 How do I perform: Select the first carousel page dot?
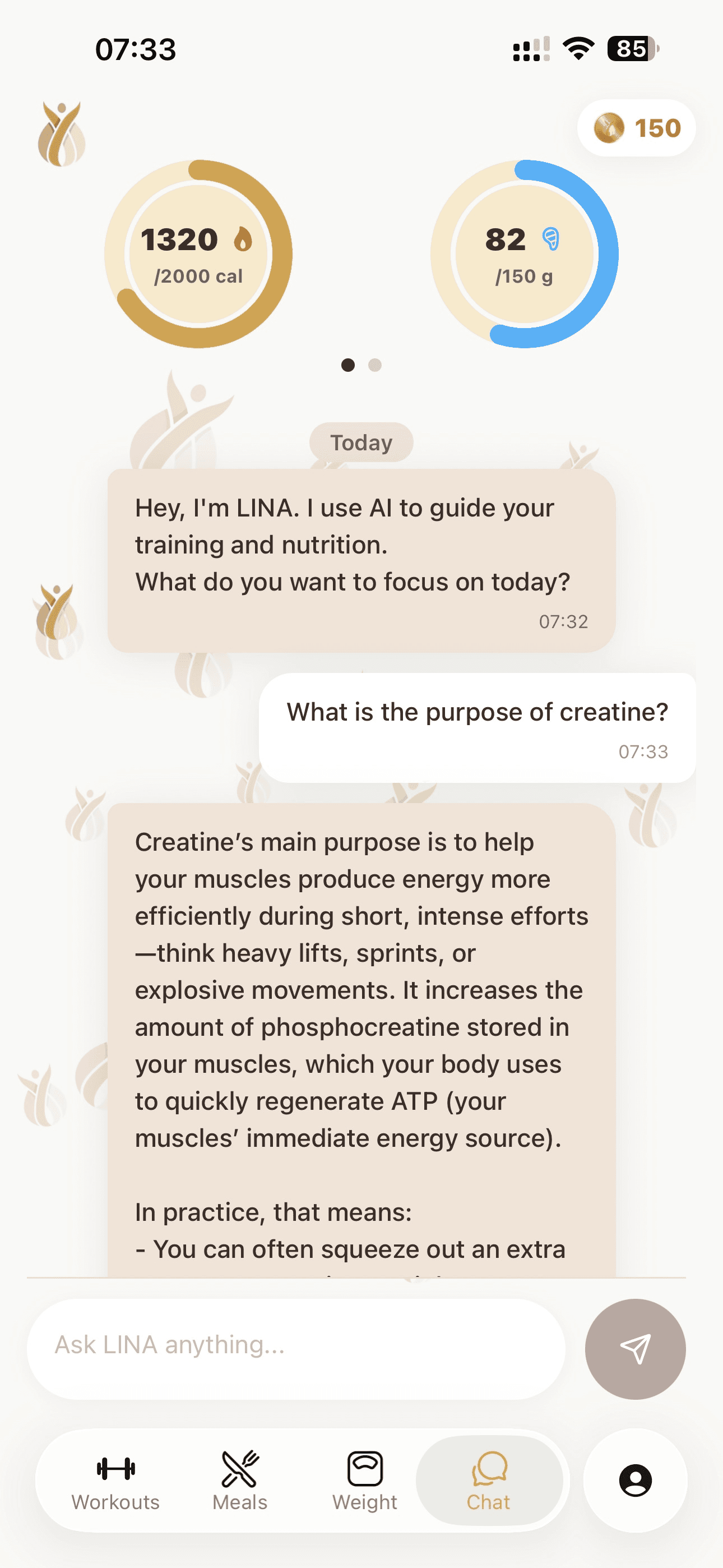[x=349, y=365]
